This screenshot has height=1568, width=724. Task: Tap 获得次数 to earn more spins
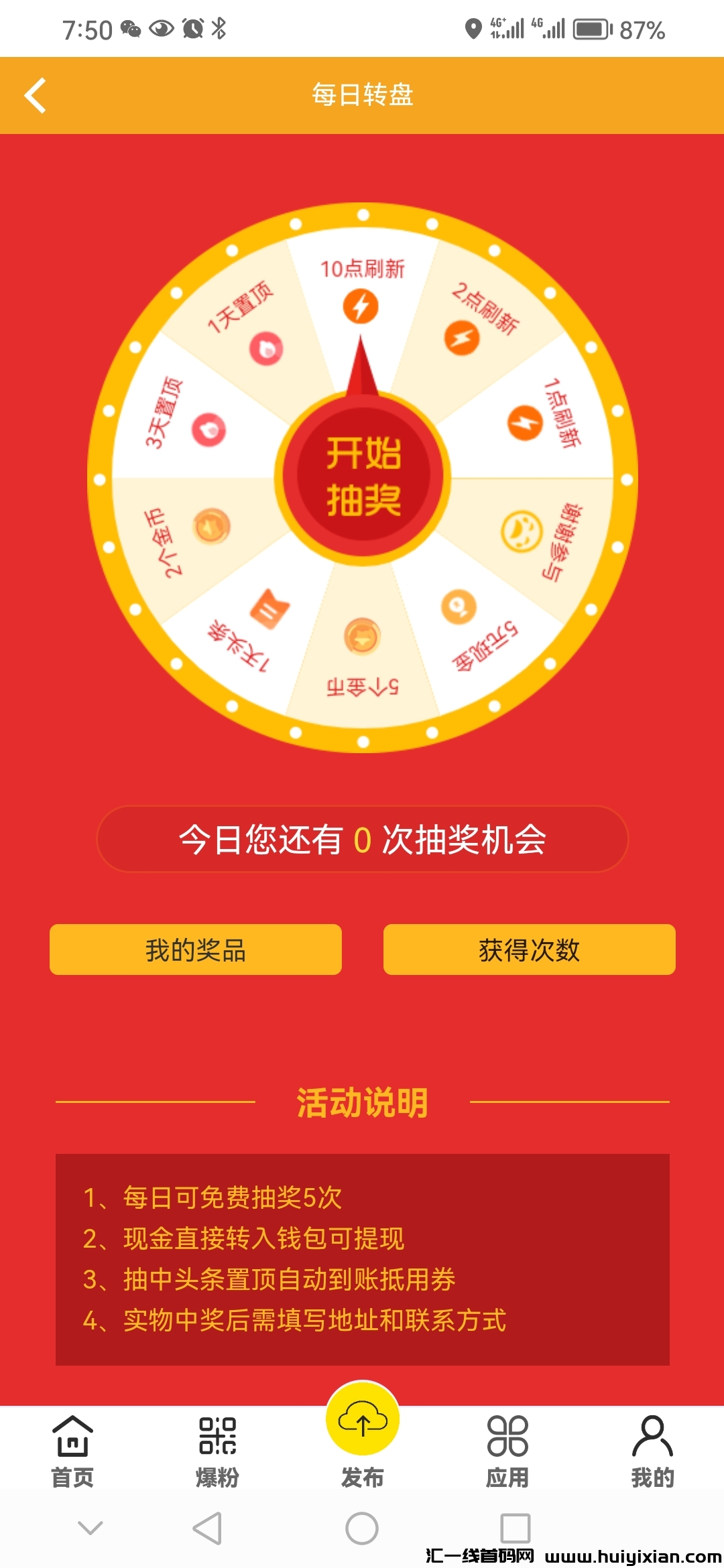click(529, 950)
